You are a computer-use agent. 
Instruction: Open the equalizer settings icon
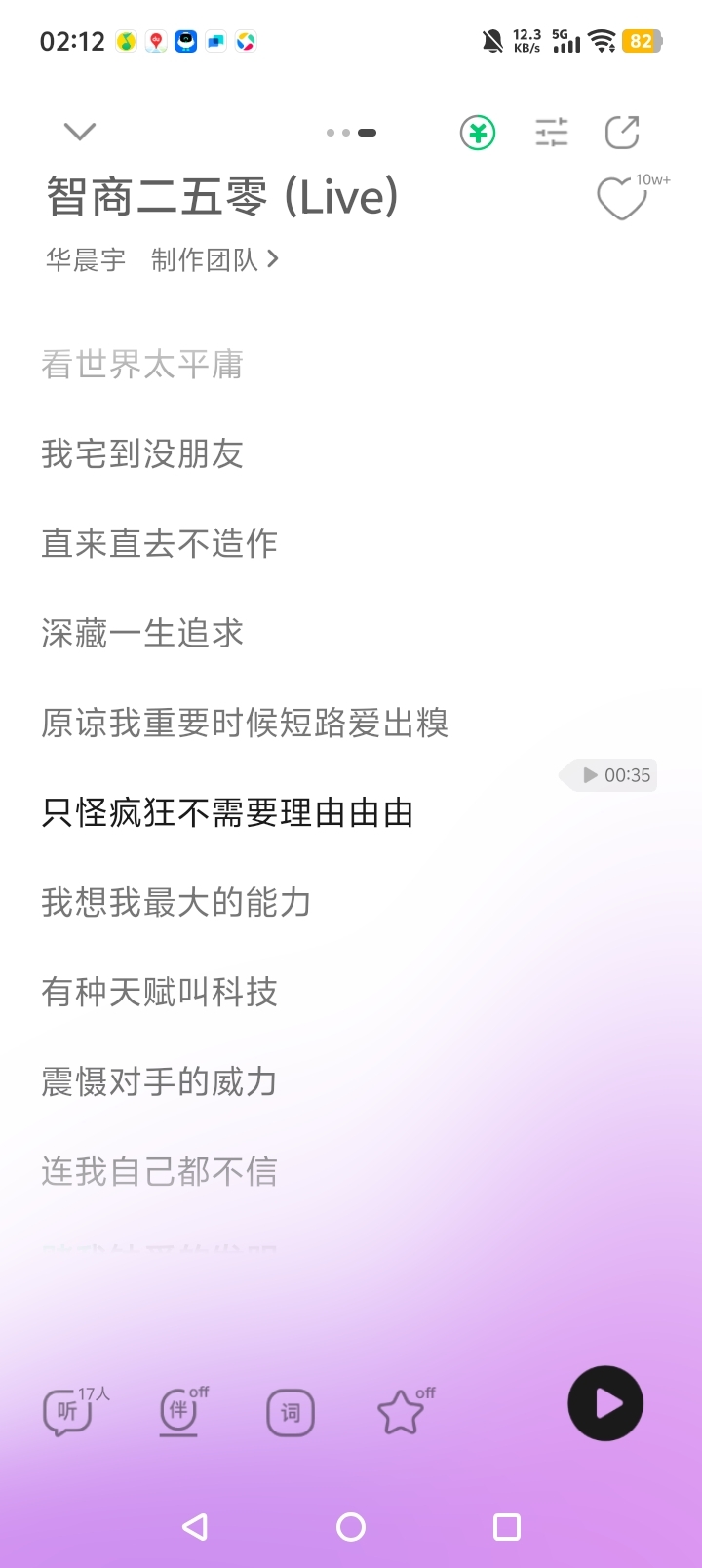pos(551,133)
